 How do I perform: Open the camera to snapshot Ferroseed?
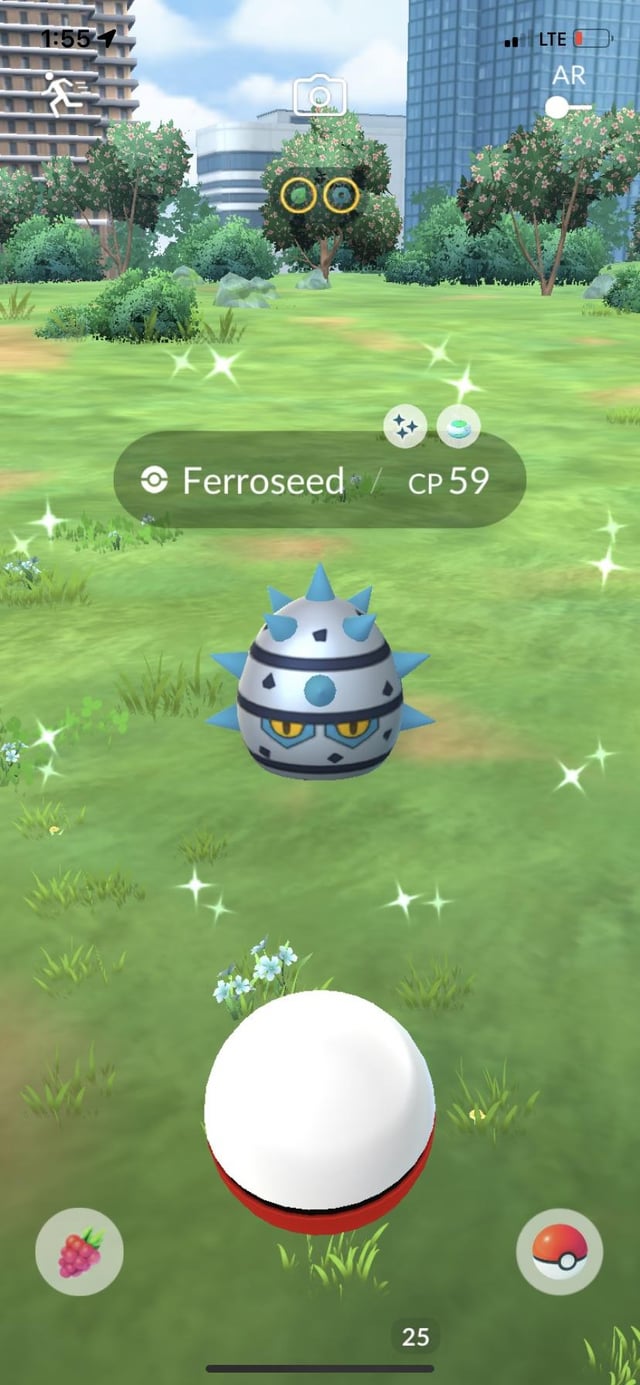[x=319, y=96]
